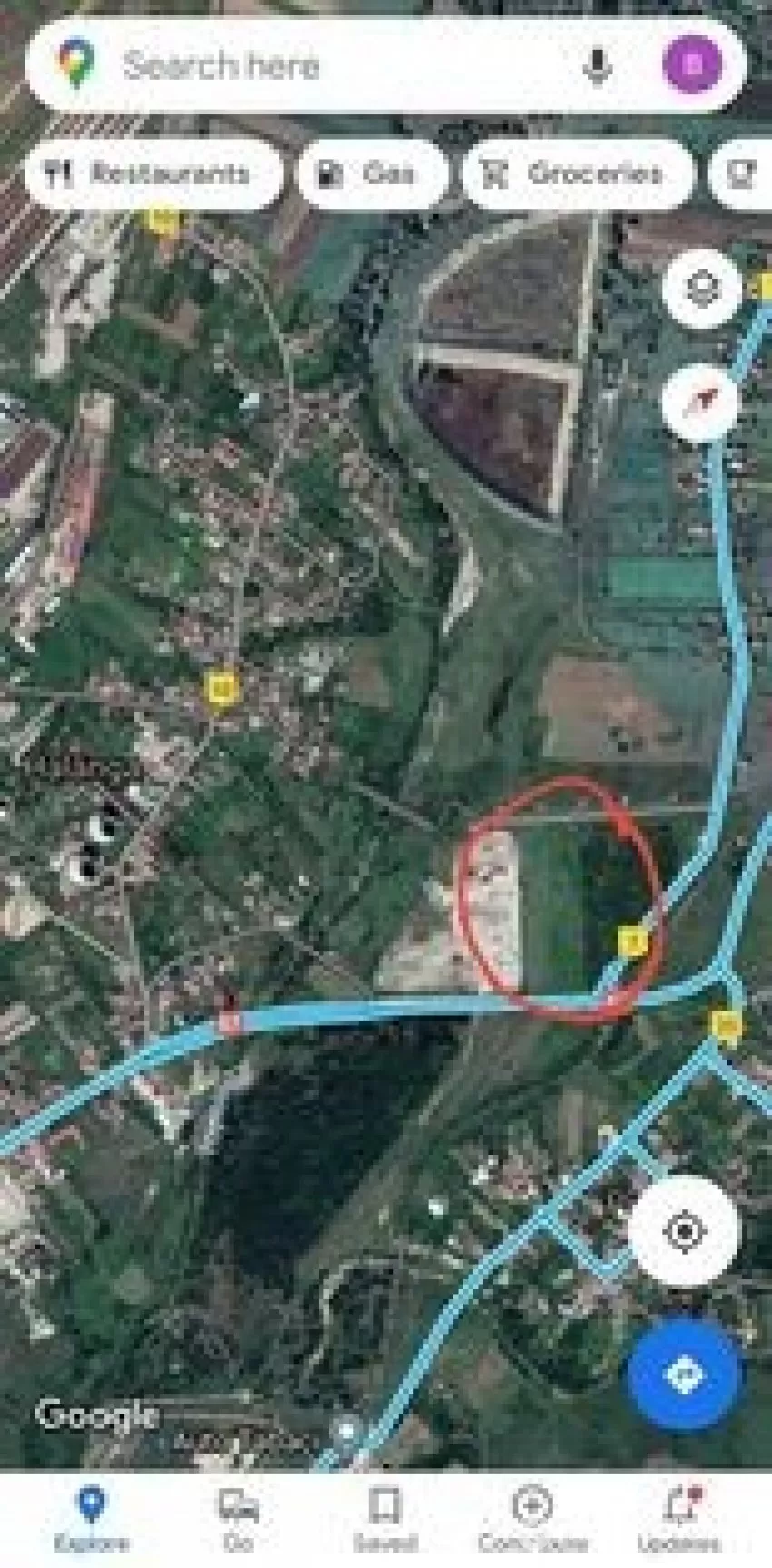Viewport: 772px width, 1568px height.
Task: Open the blue directions button
Action: 685,1376
